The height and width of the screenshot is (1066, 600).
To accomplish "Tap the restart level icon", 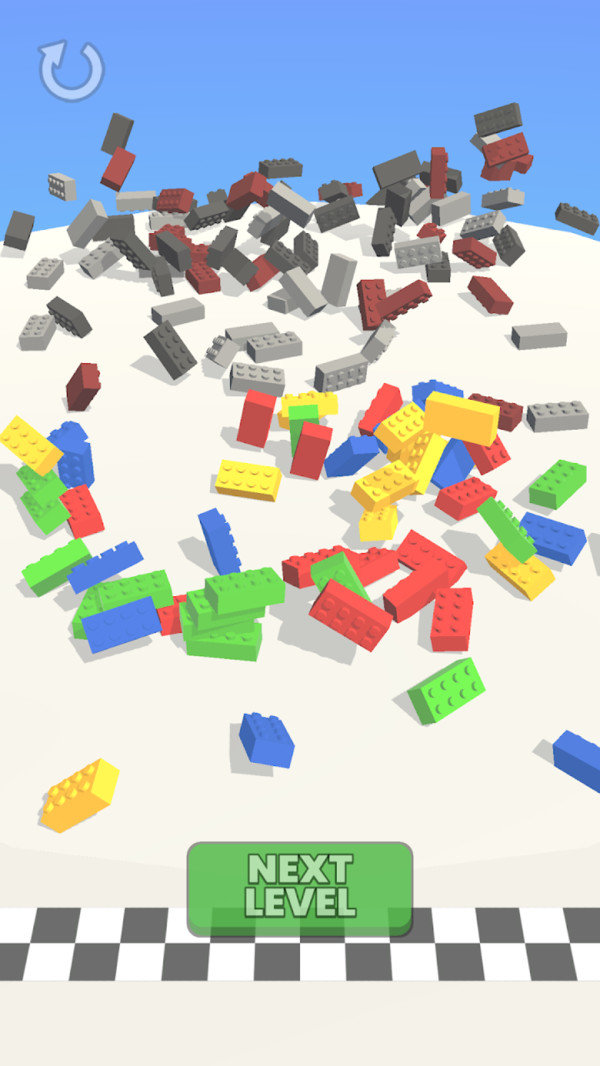I will pos(71,71).
